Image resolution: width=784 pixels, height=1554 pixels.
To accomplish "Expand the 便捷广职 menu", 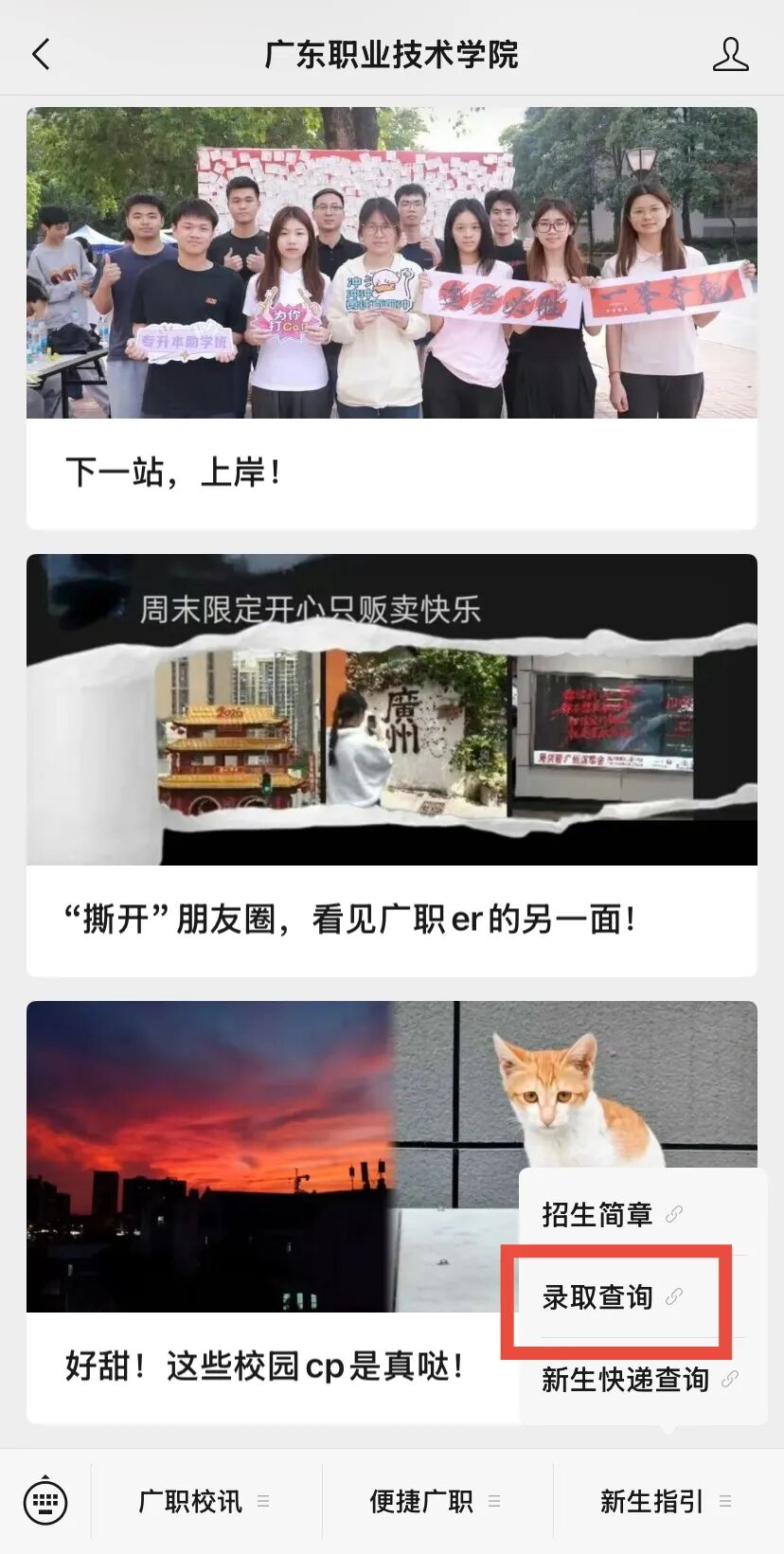I will coord(436,1501).
